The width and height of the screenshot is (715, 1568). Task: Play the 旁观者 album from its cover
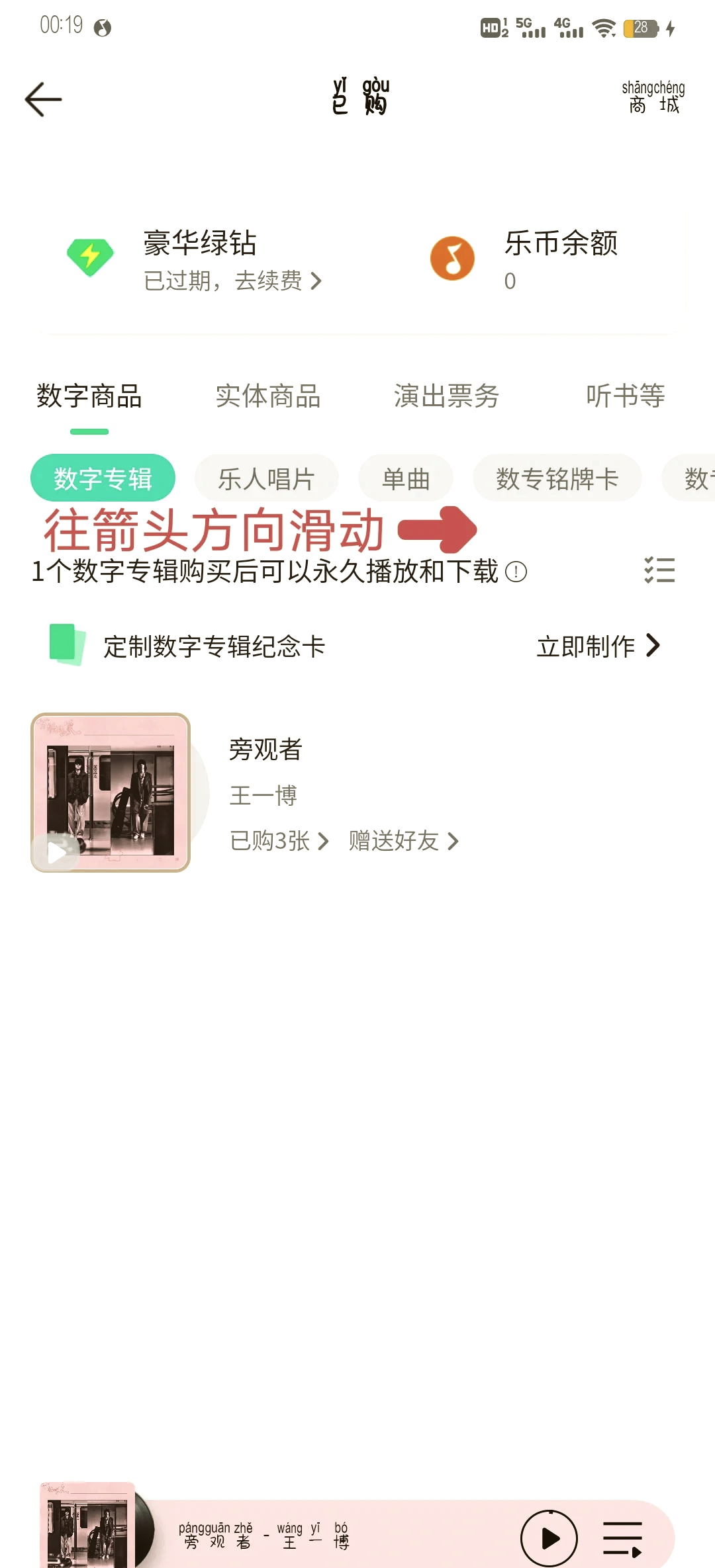click(57, 853)
